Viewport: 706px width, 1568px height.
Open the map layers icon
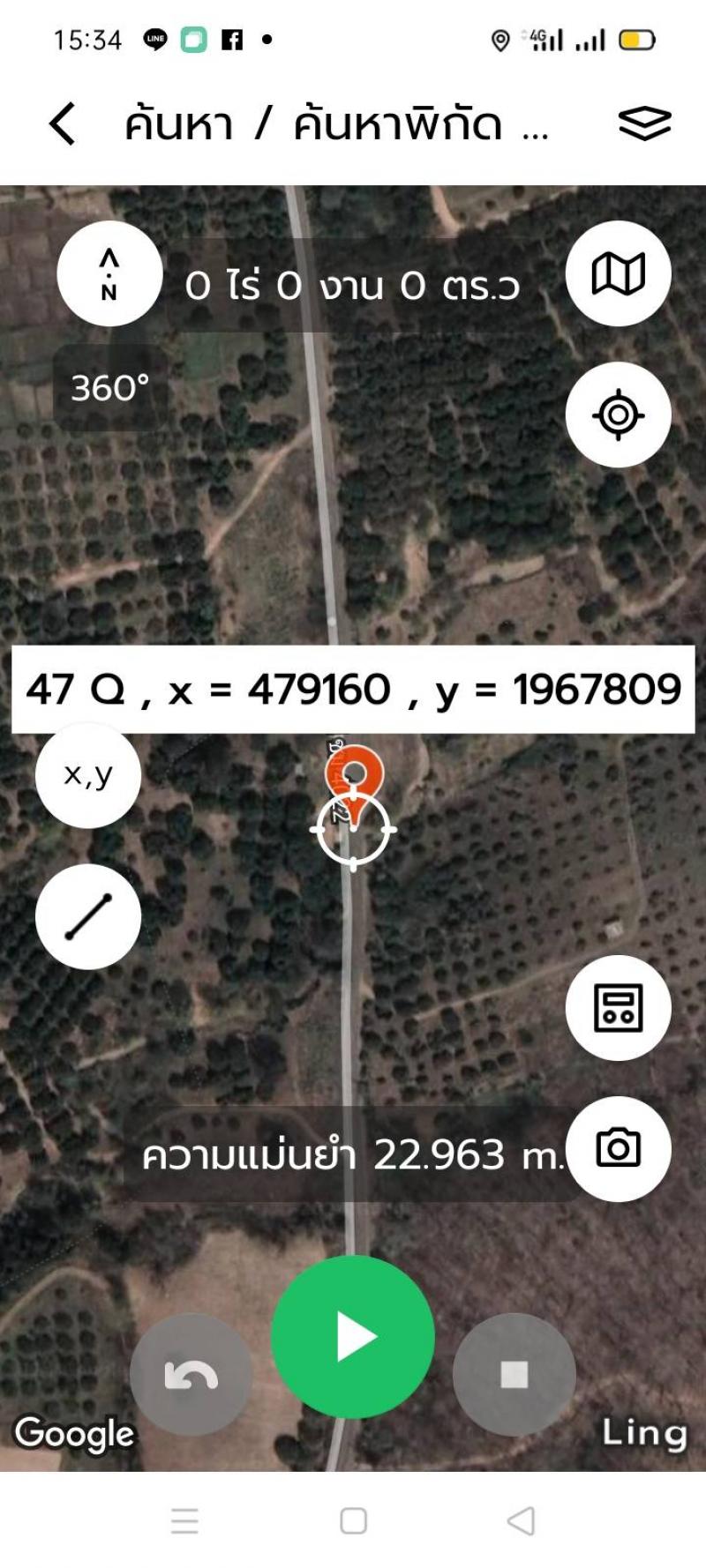644,123
